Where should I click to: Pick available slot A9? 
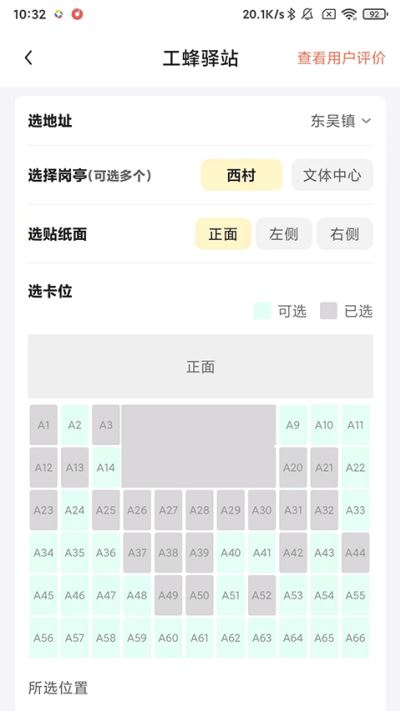tap(293, 425)
